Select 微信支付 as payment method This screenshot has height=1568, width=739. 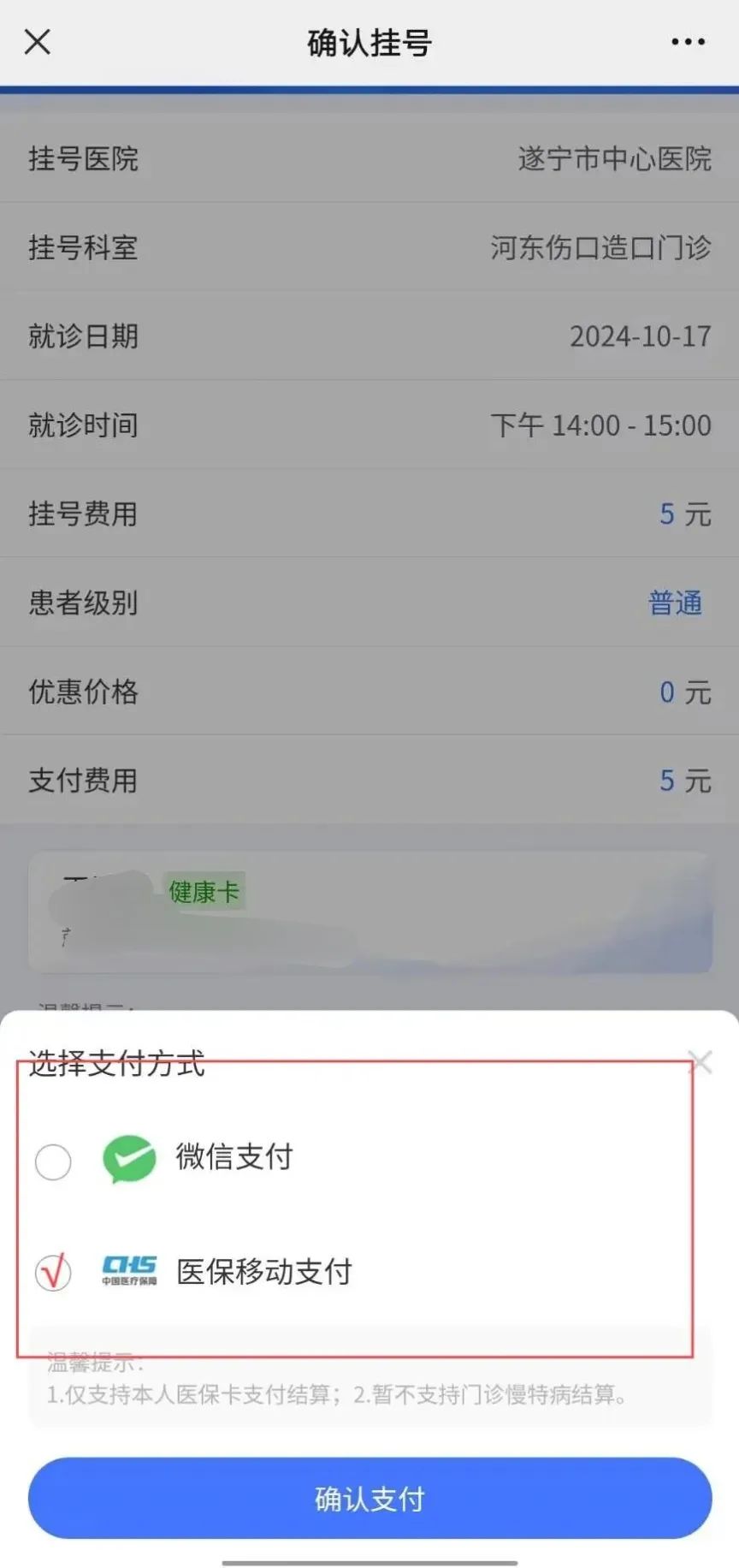click(53, 1161)
